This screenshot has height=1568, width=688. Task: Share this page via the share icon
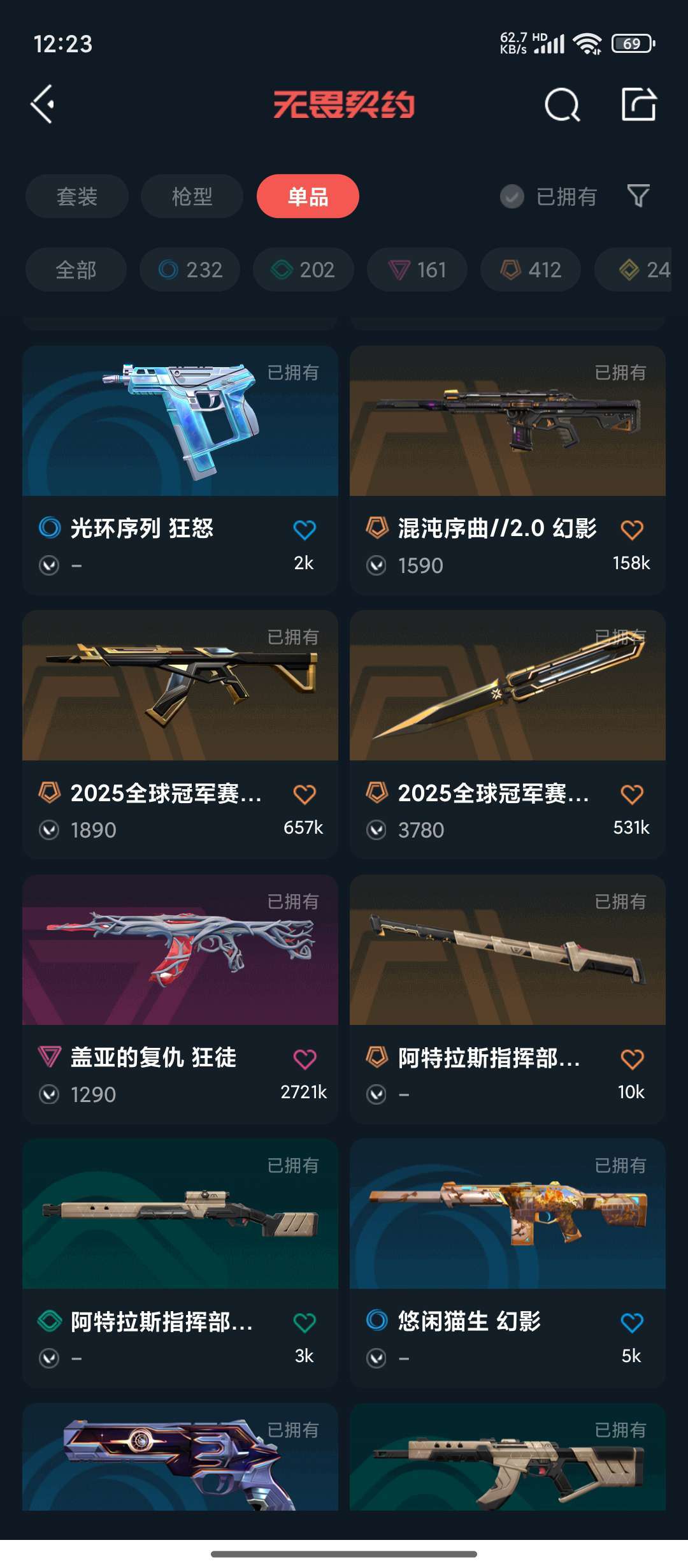tap(638, 105)
